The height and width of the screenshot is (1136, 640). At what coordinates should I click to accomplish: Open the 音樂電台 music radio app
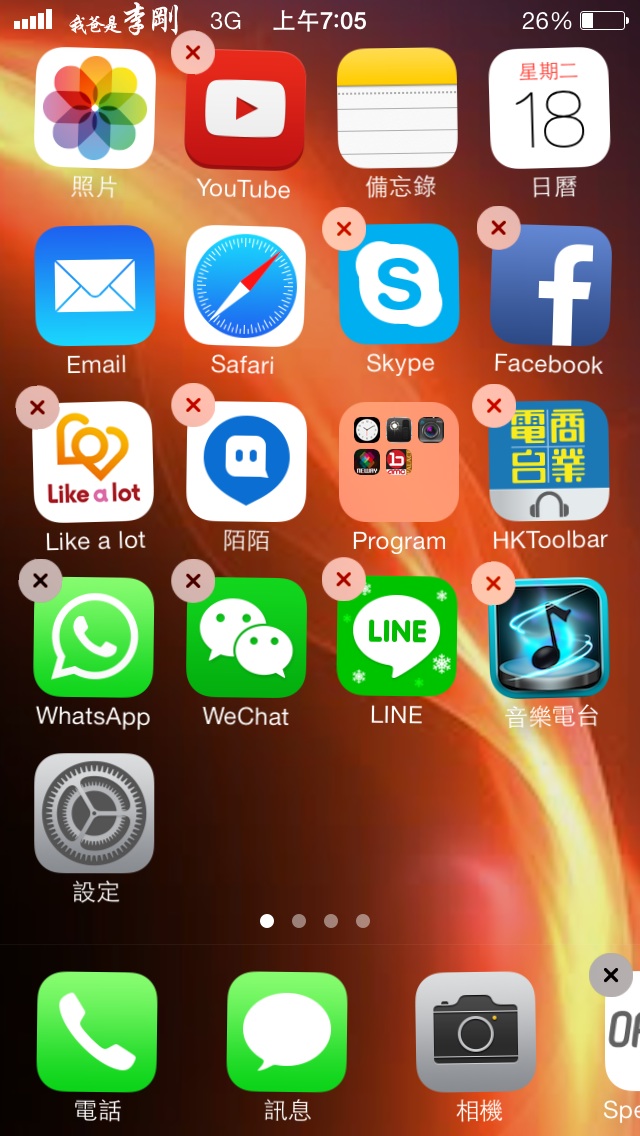(549, 638)
